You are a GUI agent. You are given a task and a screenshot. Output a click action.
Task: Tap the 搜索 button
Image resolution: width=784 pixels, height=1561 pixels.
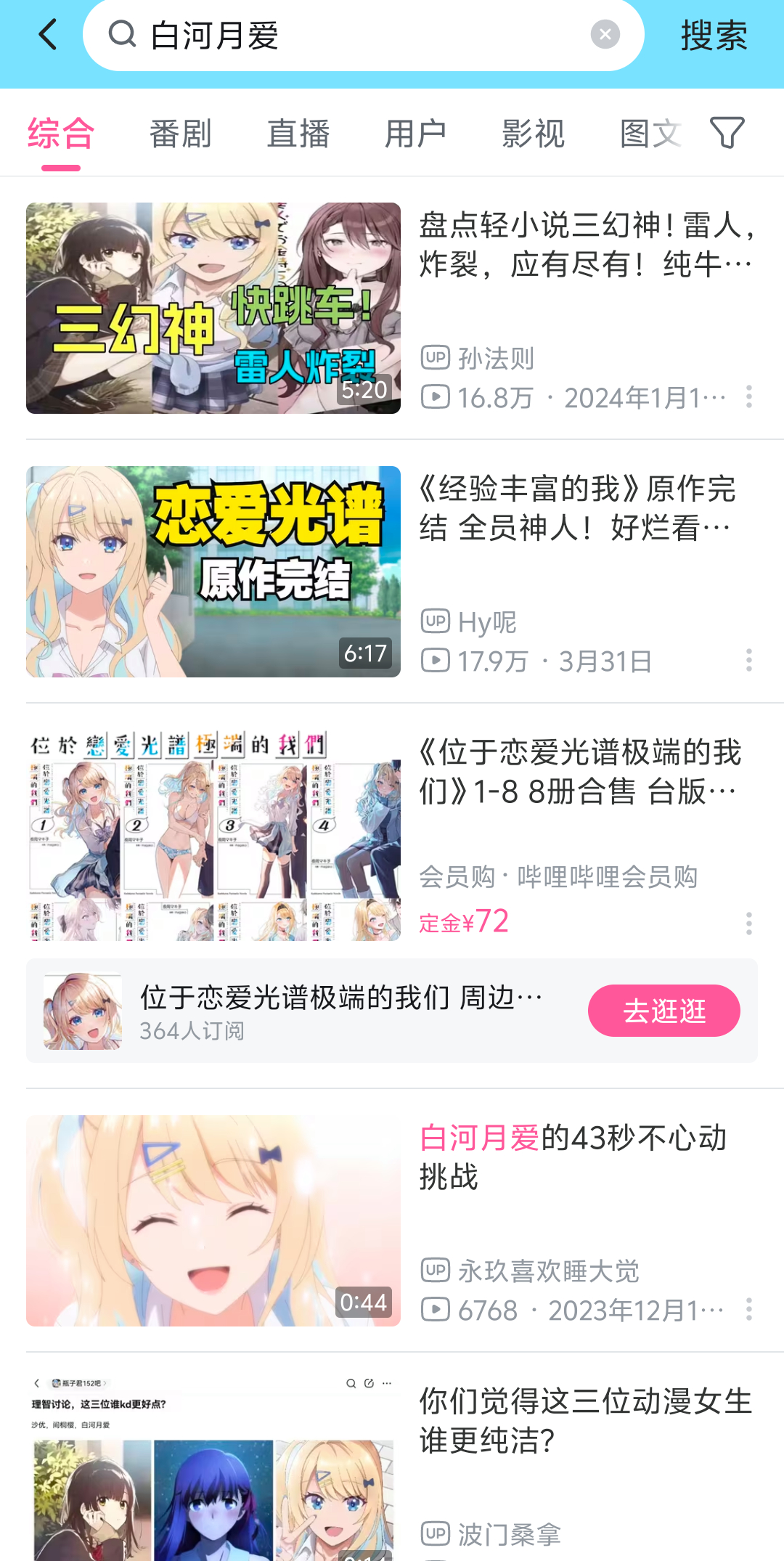click(714, 35)
